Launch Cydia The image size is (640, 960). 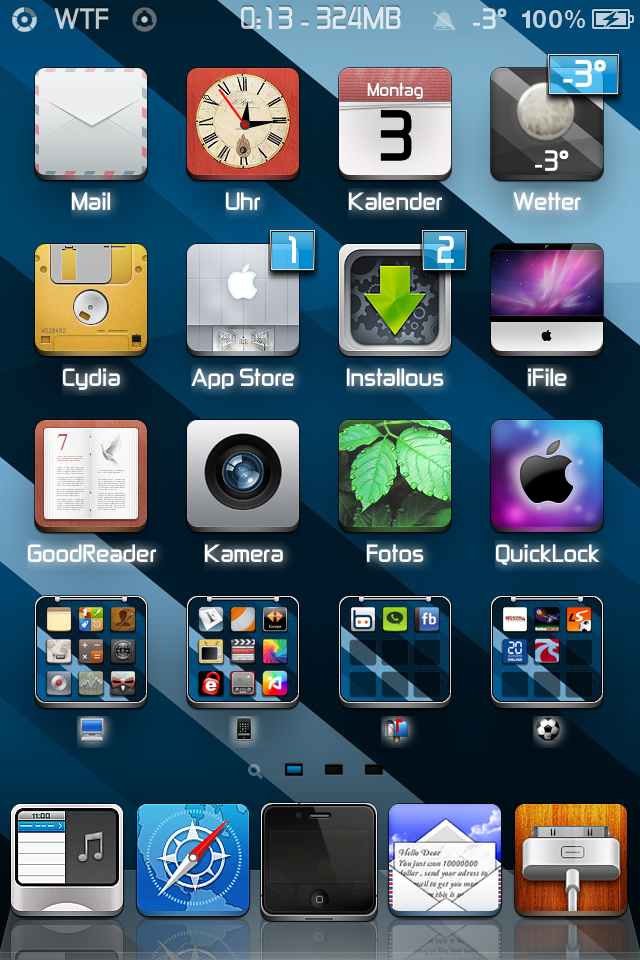click(x=91, y=300)
